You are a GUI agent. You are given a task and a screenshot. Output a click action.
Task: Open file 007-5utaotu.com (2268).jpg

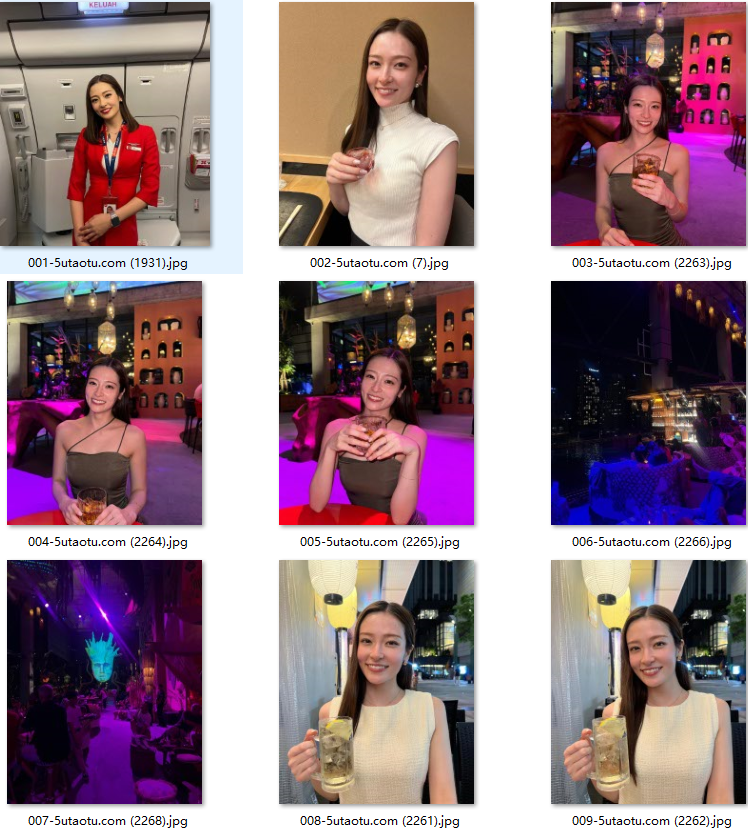tap(105, 682)
